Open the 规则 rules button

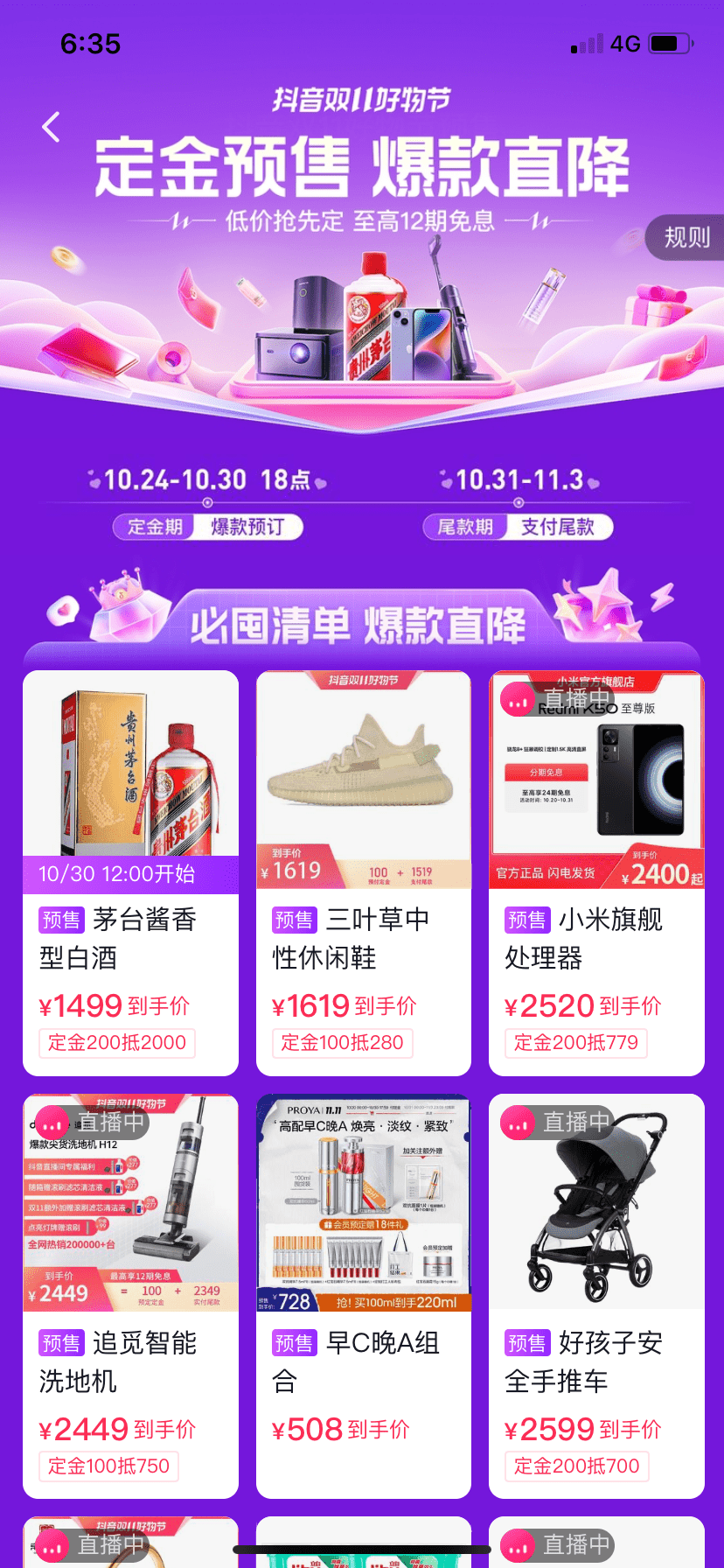pos(686,238)
